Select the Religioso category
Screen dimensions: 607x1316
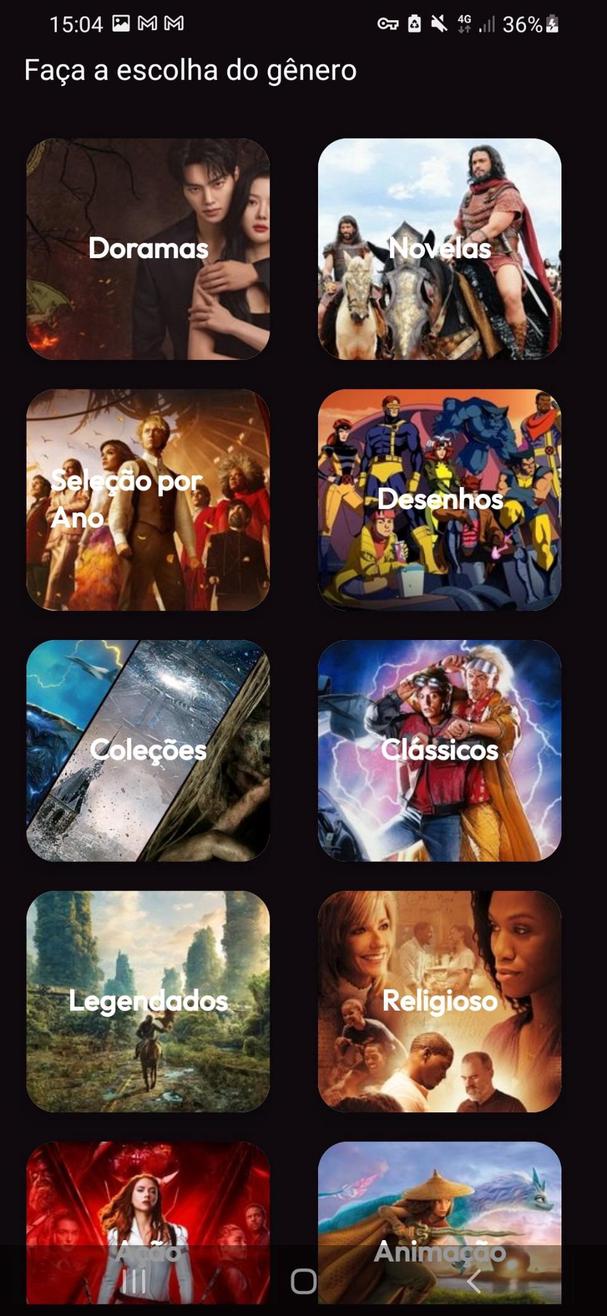click(439, 1001)
